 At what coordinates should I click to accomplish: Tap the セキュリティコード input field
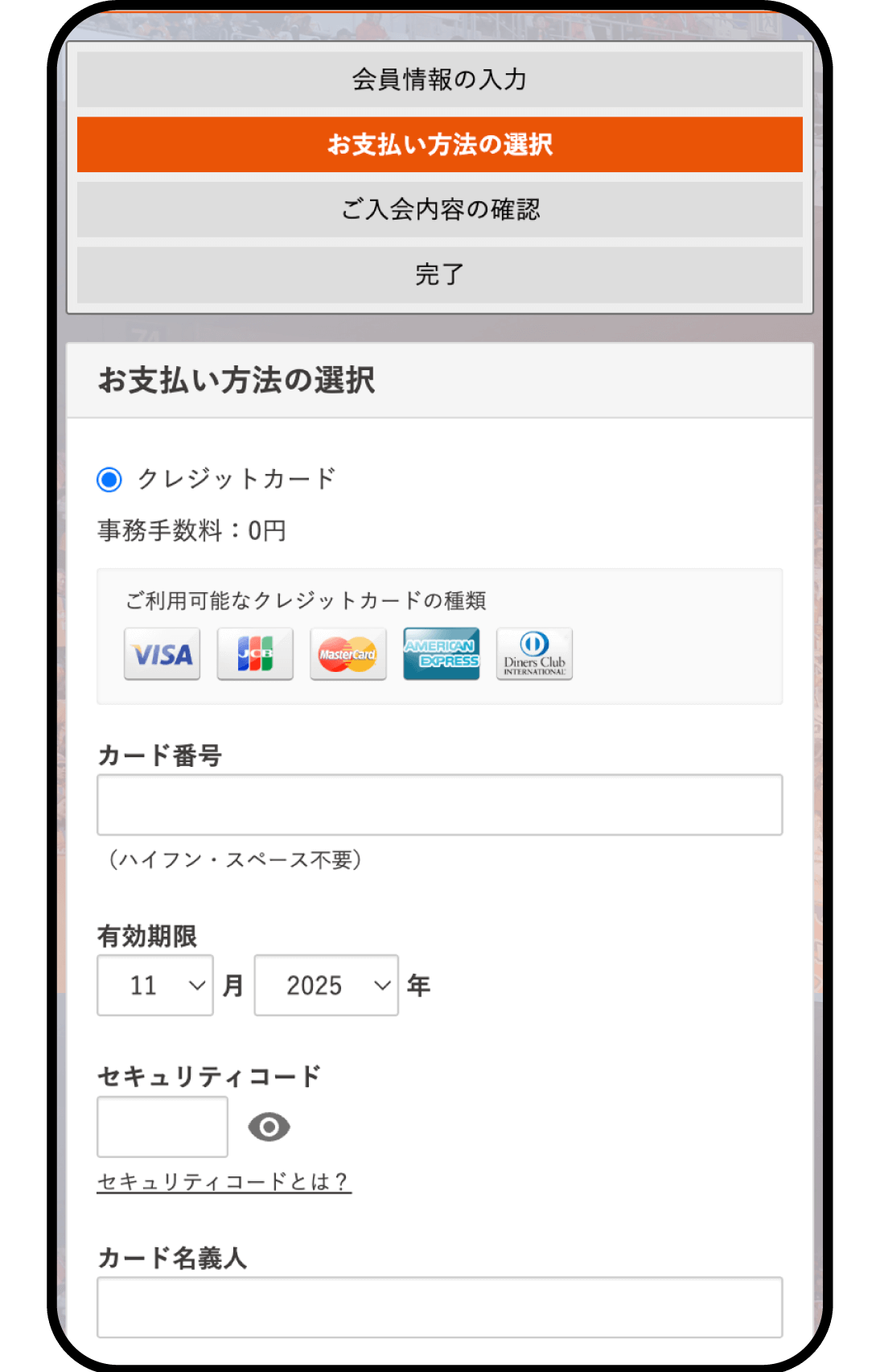click(162, 1127)
